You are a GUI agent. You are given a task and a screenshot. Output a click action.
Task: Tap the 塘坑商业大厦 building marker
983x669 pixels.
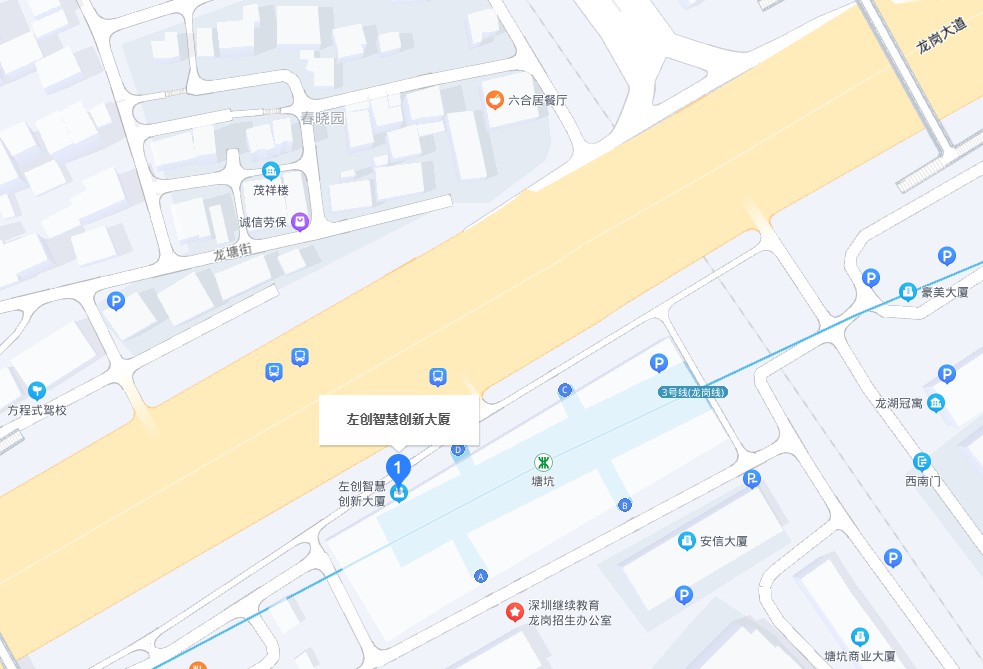(859, 636)
